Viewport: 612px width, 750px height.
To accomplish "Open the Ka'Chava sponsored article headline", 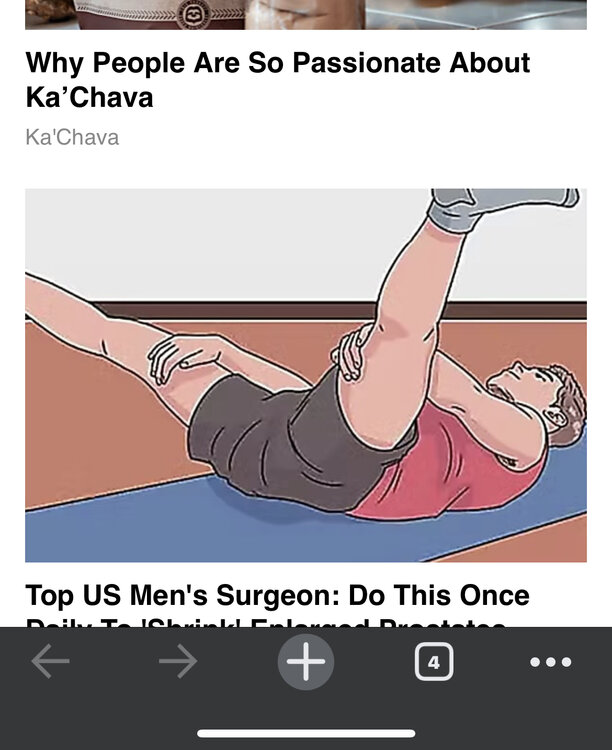I will tap(277, 80).
